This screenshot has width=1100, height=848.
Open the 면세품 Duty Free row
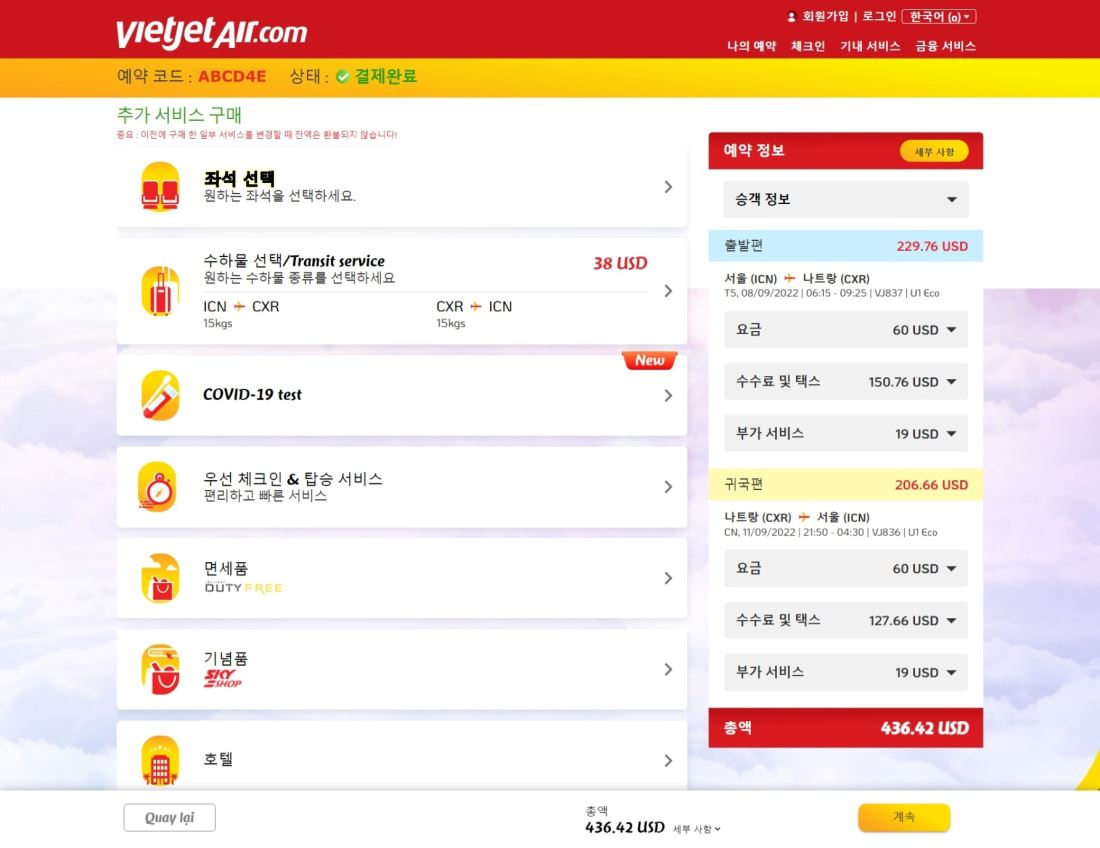point(401,578)
